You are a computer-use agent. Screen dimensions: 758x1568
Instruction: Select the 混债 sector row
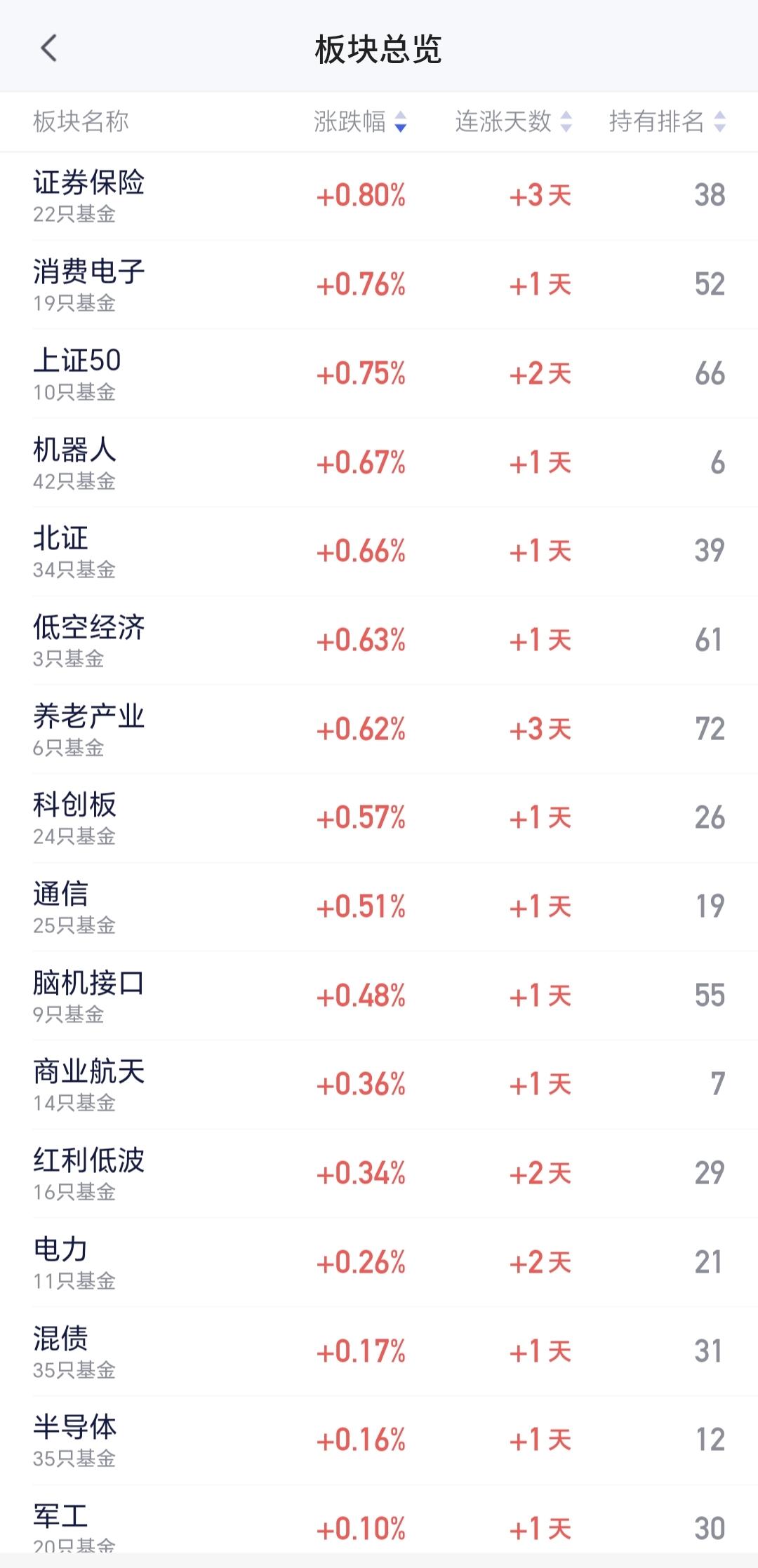pos(379,1351)
